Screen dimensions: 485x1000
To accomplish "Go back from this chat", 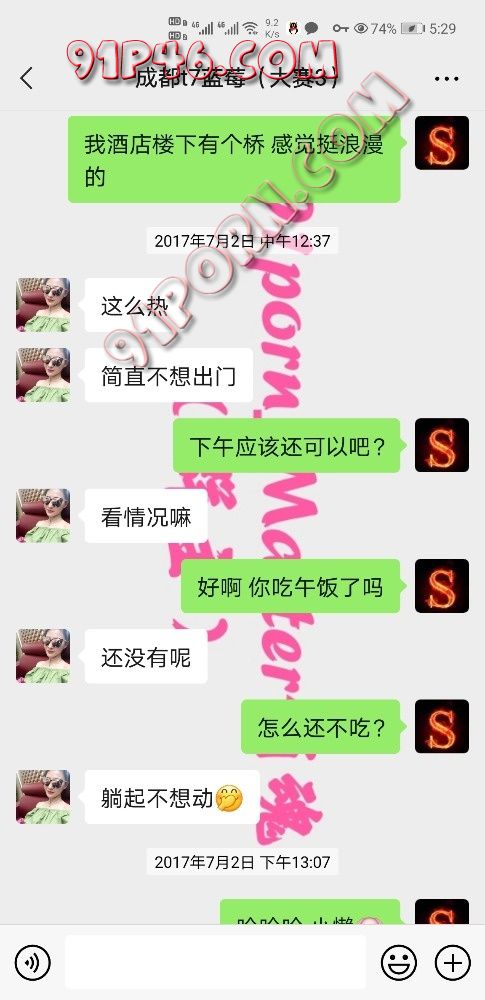I will click(x=26, y=78).
